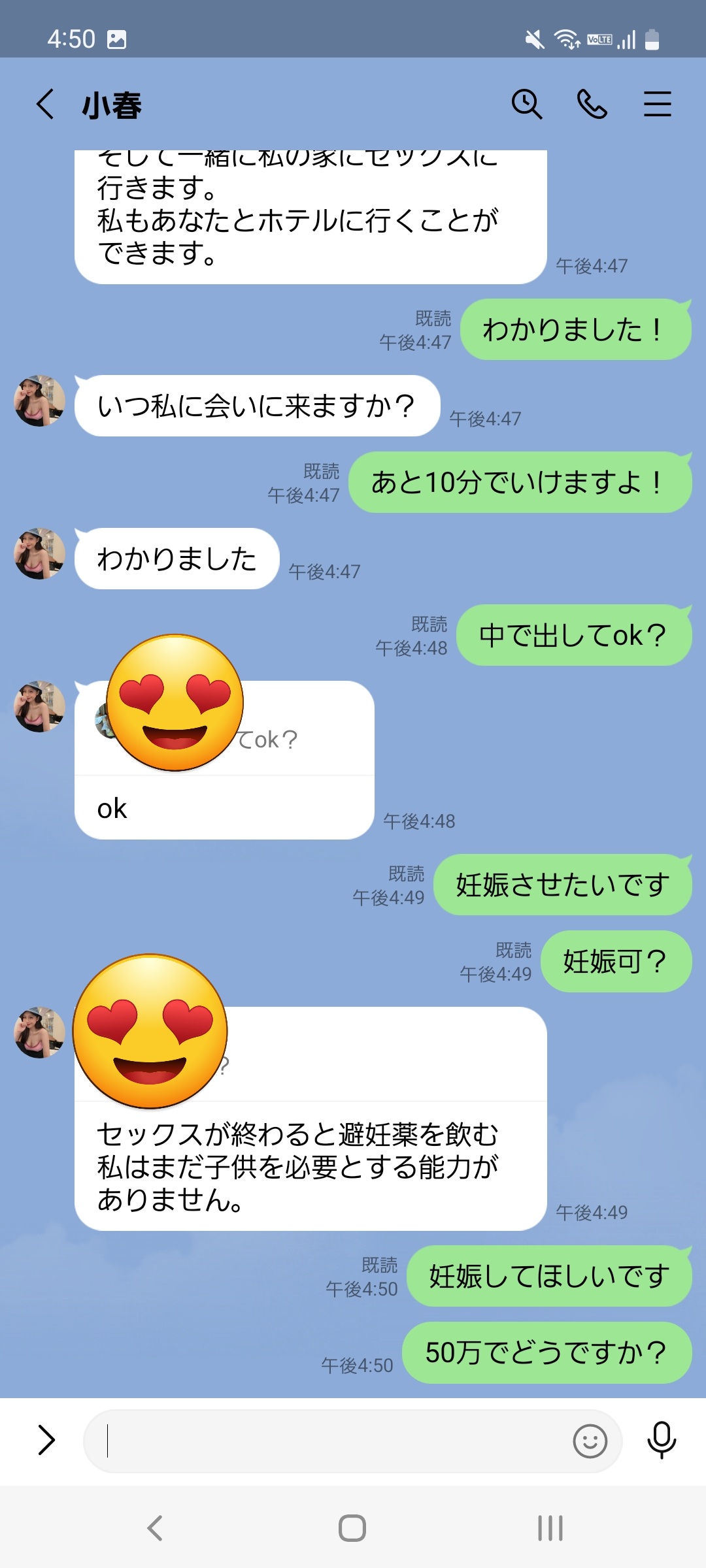This screenshot has height=1568, width=706.
Task: Open the chat menu
Action: point(657,105)
